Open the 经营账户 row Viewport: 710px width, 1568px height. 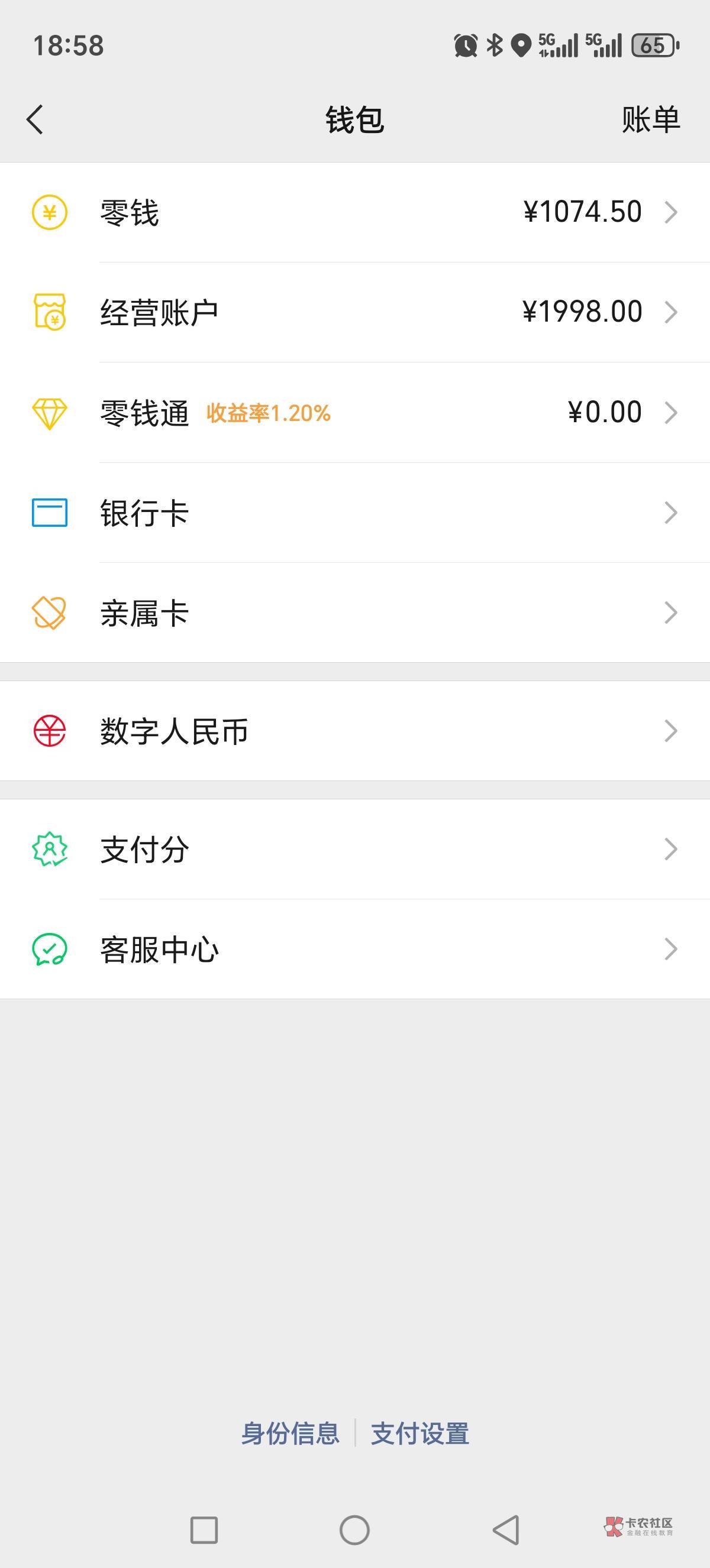[355, 312]
